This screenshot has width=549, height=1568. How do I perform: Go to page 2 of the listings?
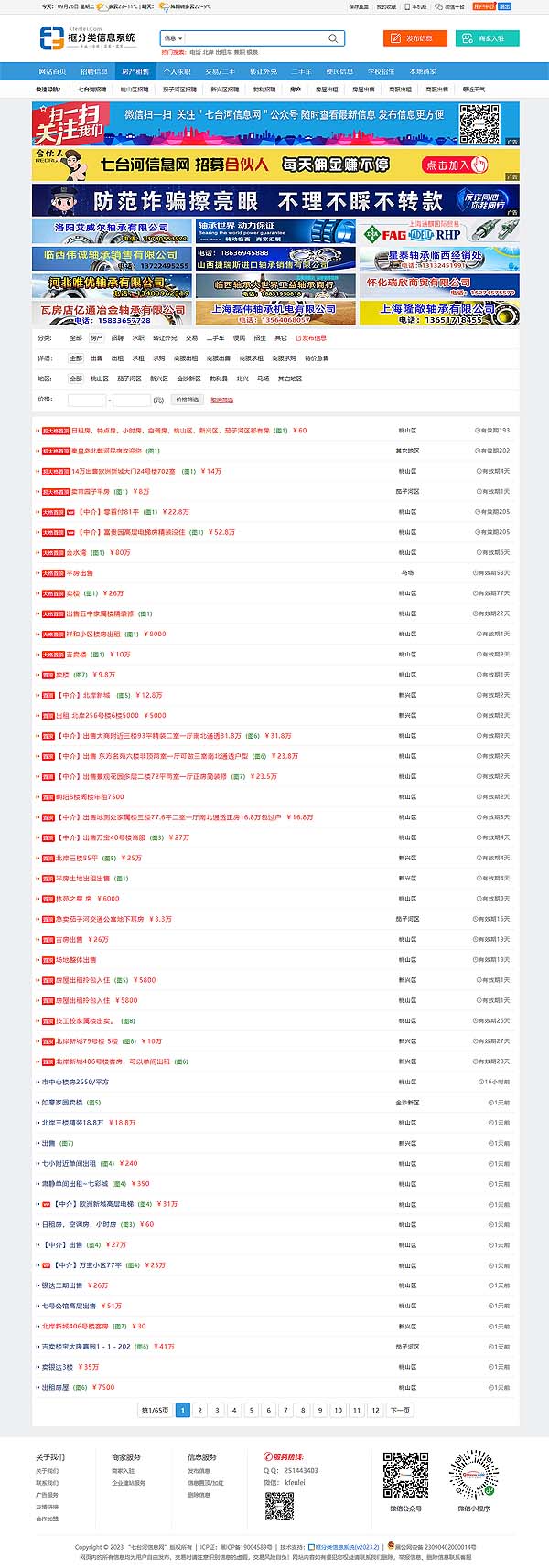point(199,1410)
